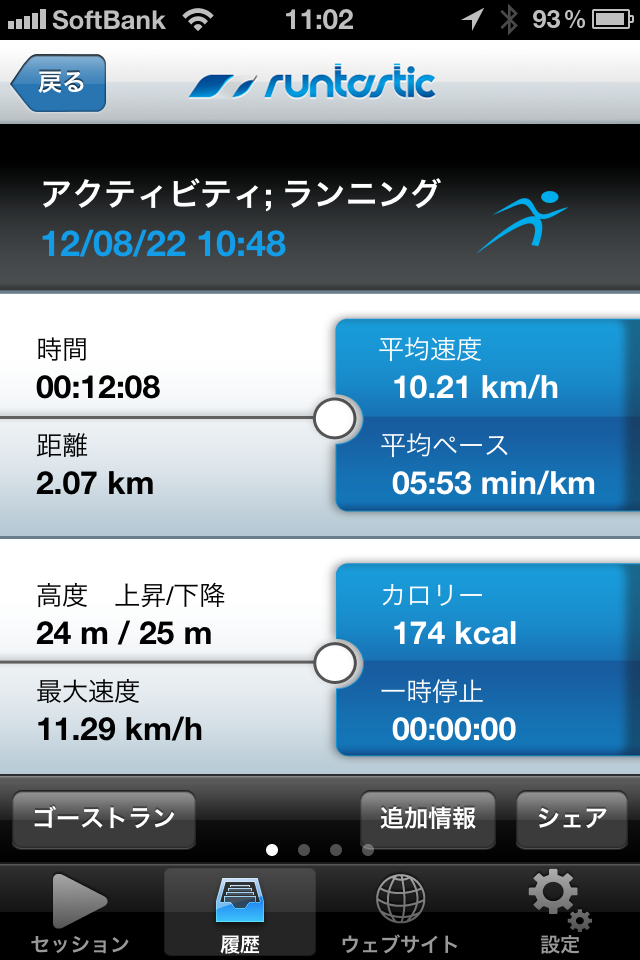Open 追加情報 additional info
Screen dimensions: 640x960
pos(427,818)
